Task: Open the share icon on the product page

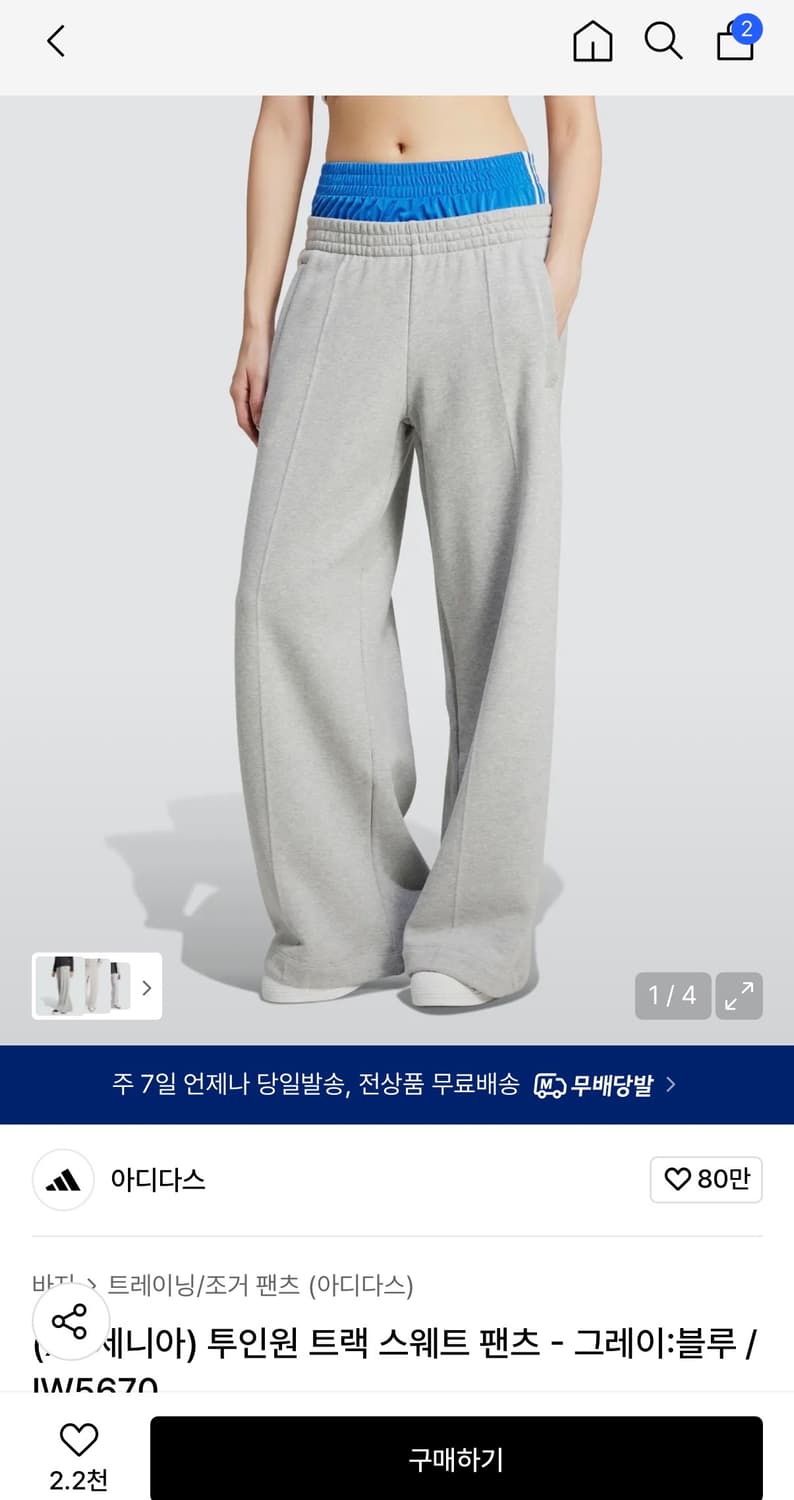Action: pos(70,1322)
